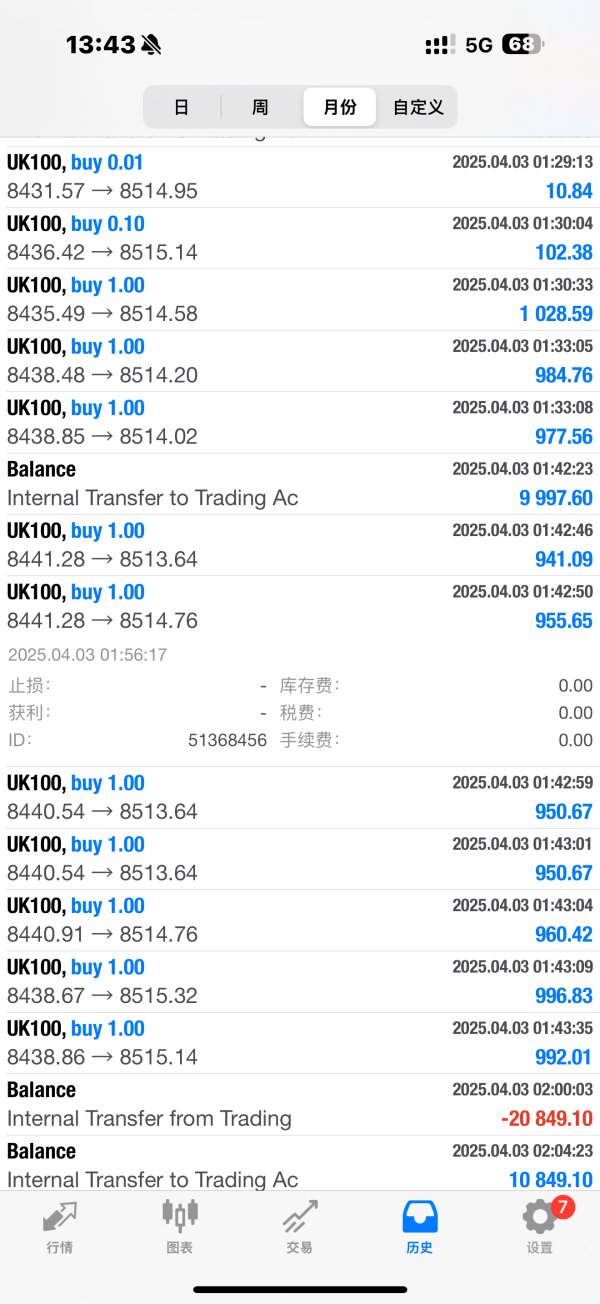Viewport: 600px width, 1304px height.
Task: Collapse the expanded 955.65 profit trade
Action: (300, 606)
